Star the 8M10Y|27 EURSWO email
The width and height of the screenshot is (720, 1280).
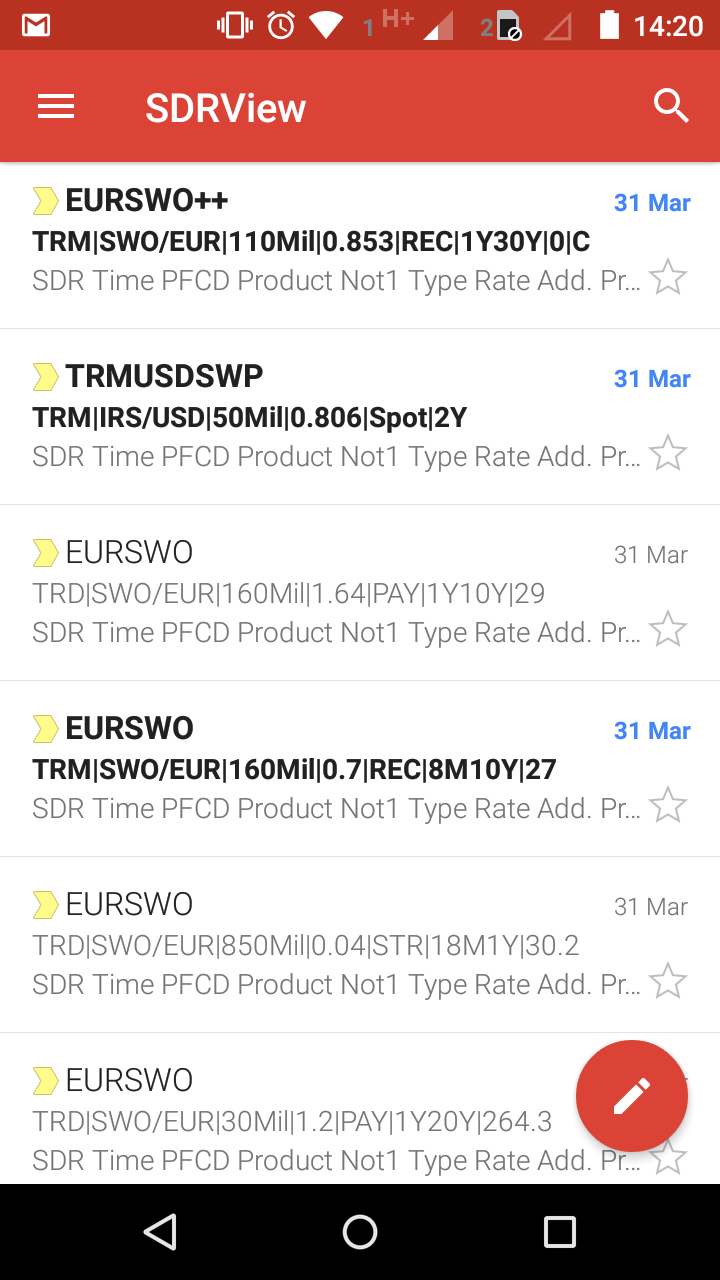668,805
